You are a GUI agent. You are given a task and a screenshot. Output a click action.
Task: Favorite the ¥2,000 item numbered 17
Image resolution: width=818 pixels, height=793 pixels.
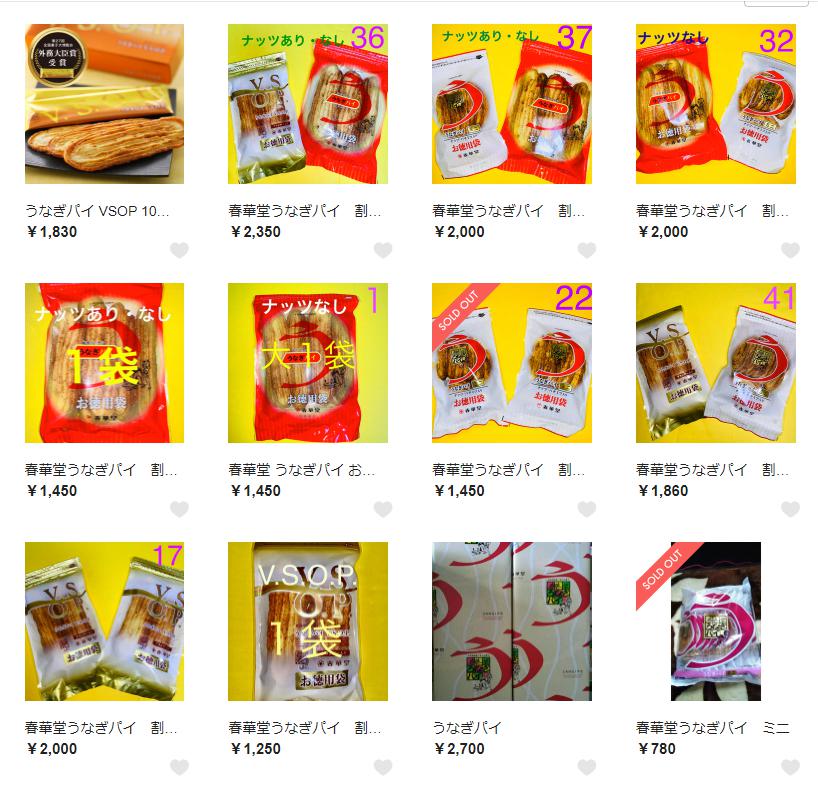(x=179, y=768)
